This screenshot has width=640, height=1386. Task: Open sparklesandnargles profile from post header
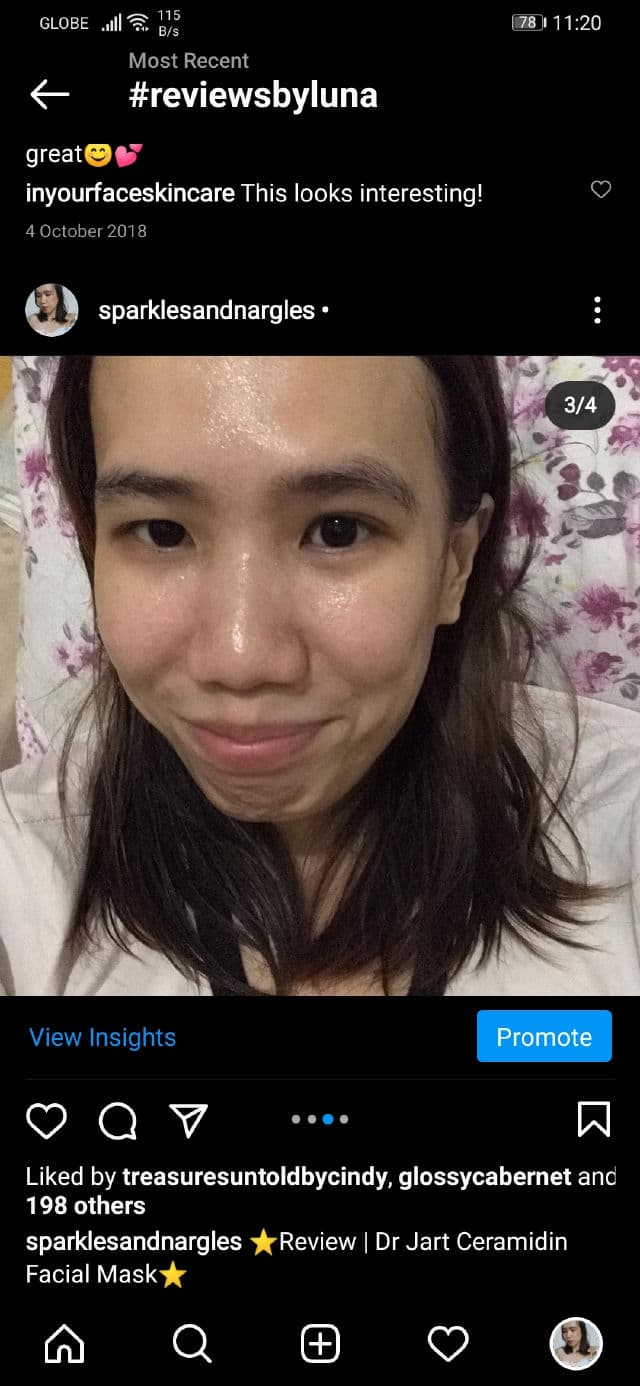[x=206, y=311]
